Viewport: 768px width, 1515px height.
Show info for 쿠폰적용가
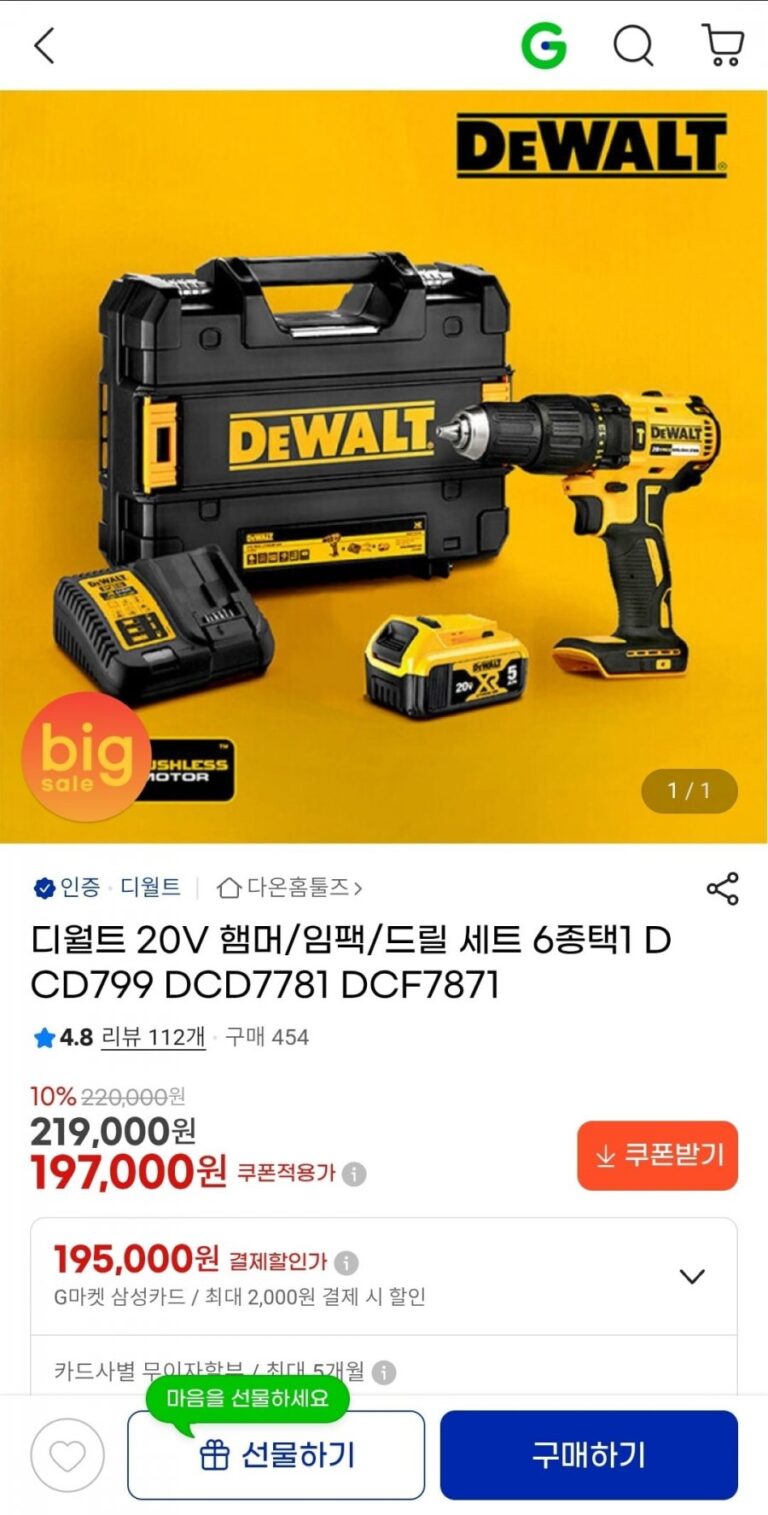(x=354, y=1174)
